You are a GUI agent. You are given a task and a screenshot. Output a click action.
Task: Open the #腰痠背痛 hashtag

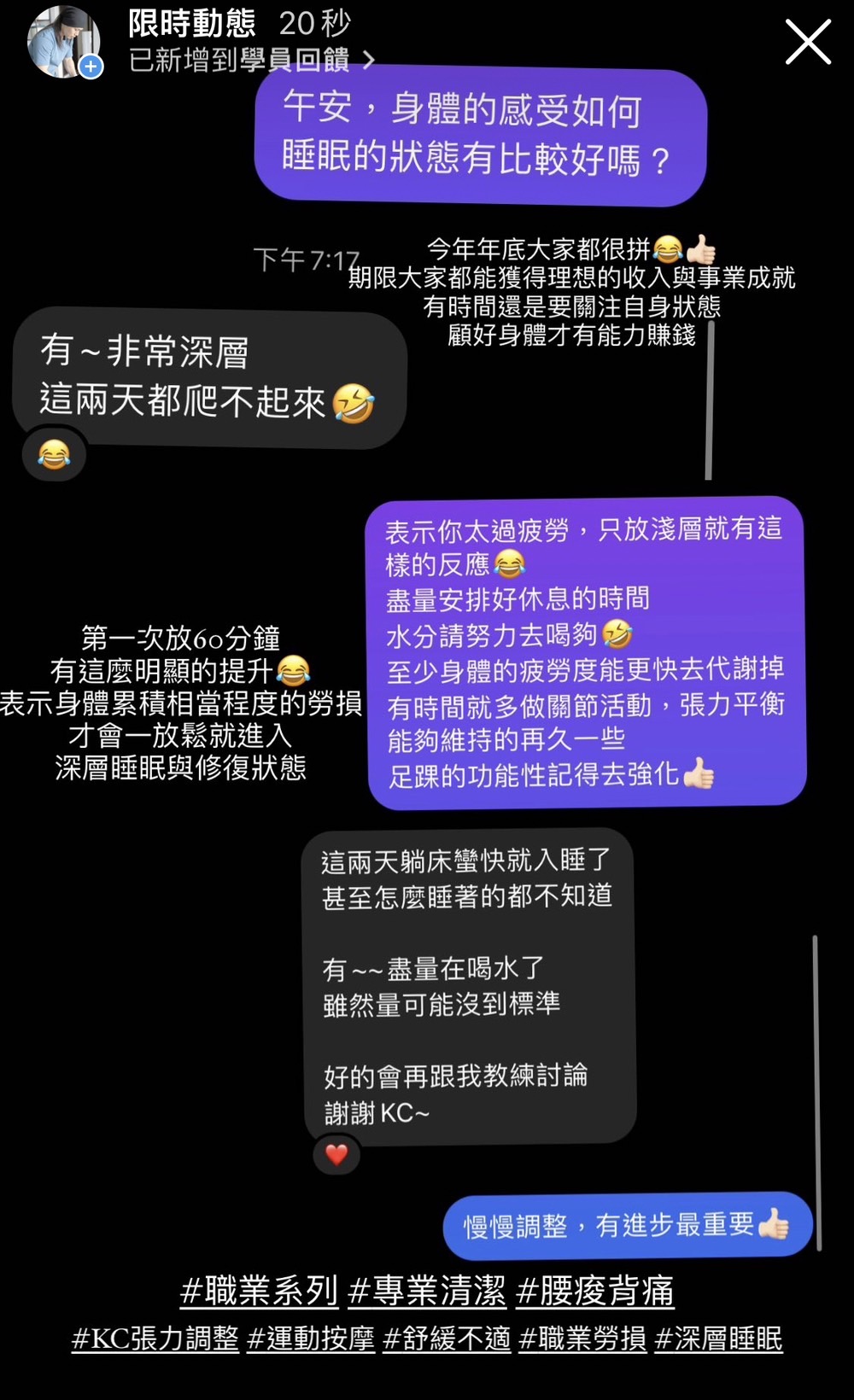595,1290
